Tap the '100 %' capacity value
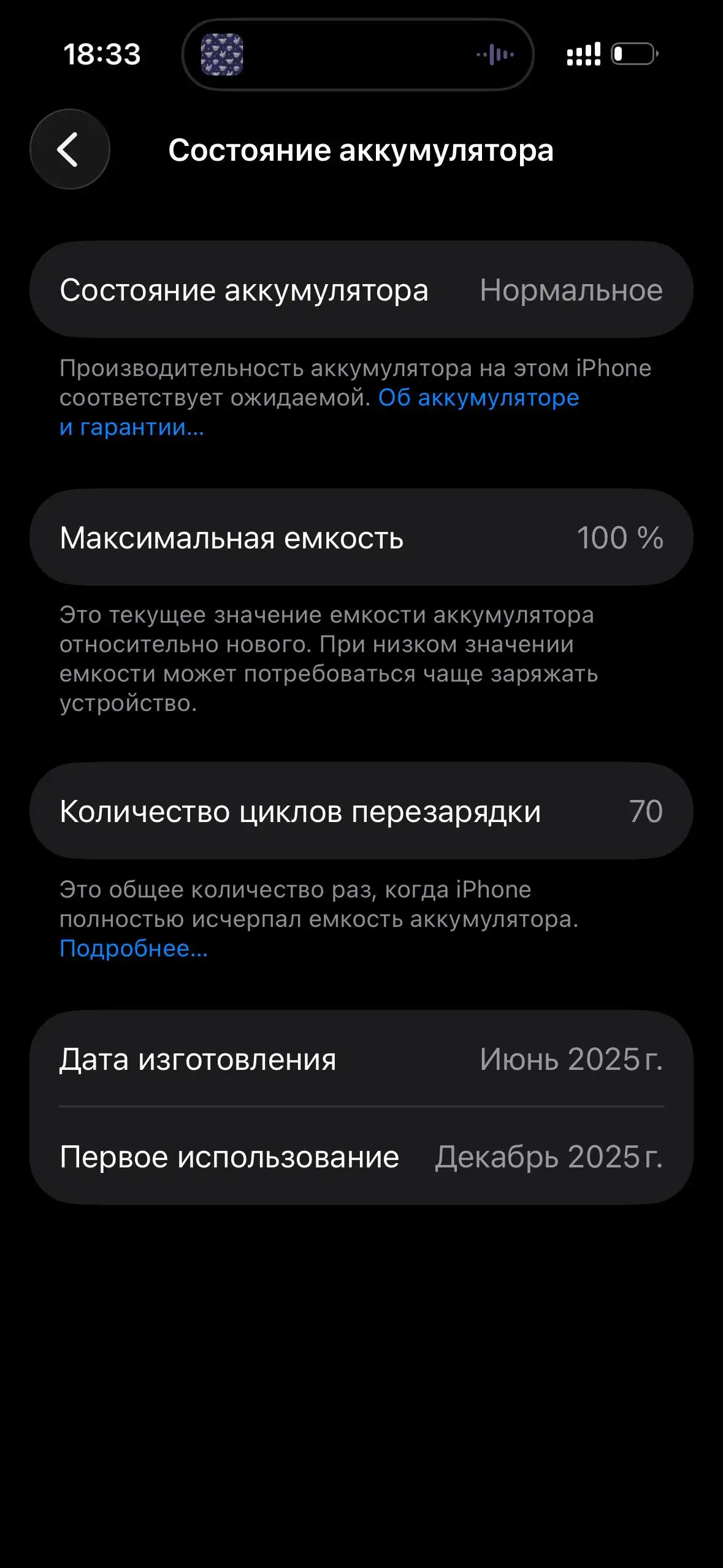This screenshot has width=723, height=1568. pos(621,537)
